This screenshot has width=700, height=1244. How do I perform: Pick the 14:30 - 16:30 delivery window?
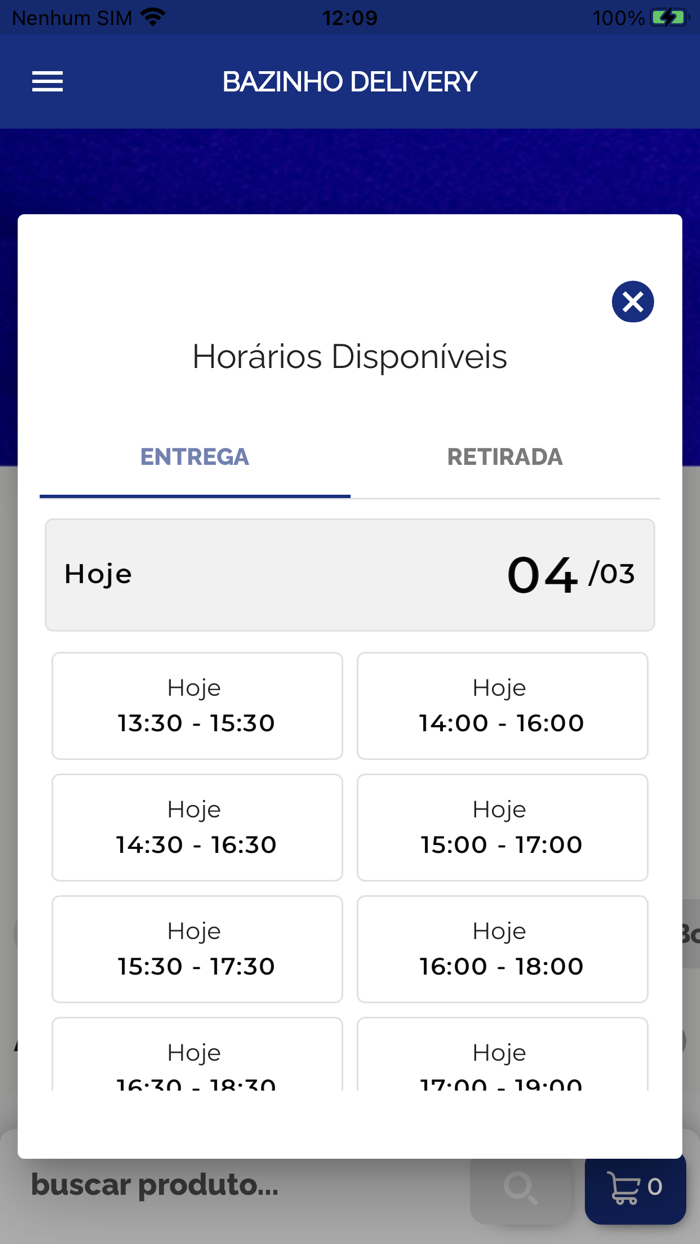197,828
